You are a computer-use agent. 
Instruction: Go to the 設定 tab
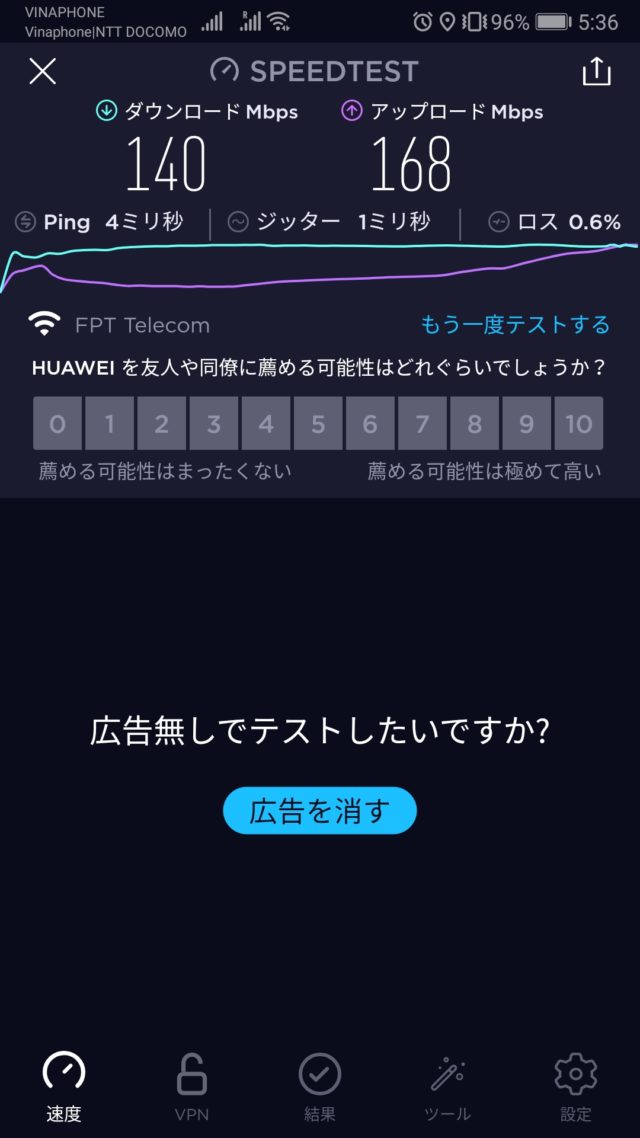coord(576,1087)
